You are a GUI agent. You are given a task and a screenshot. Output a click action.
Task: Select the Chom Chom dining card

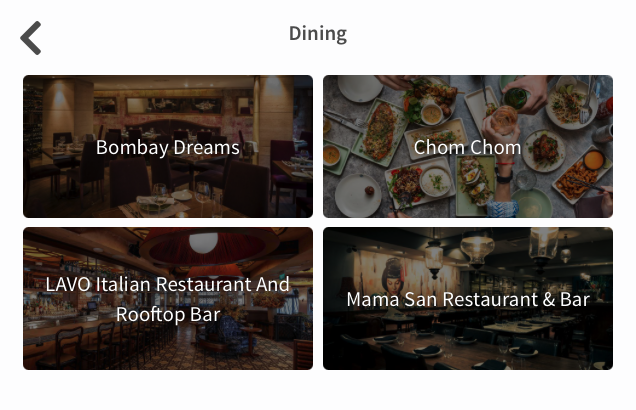pyautogui.click(x=467, y=147)
